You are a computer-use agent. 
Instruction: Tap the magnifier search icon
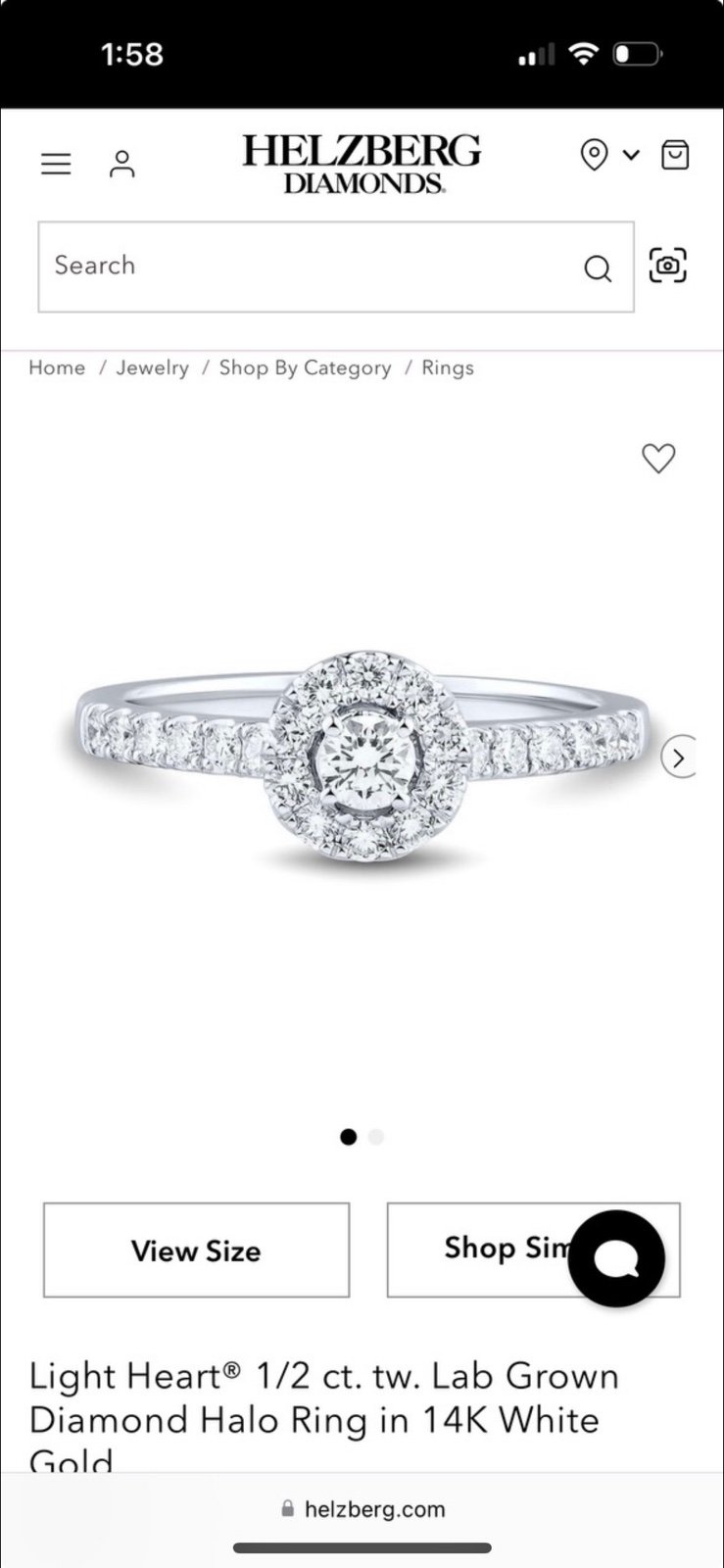(x=598, y=268)
